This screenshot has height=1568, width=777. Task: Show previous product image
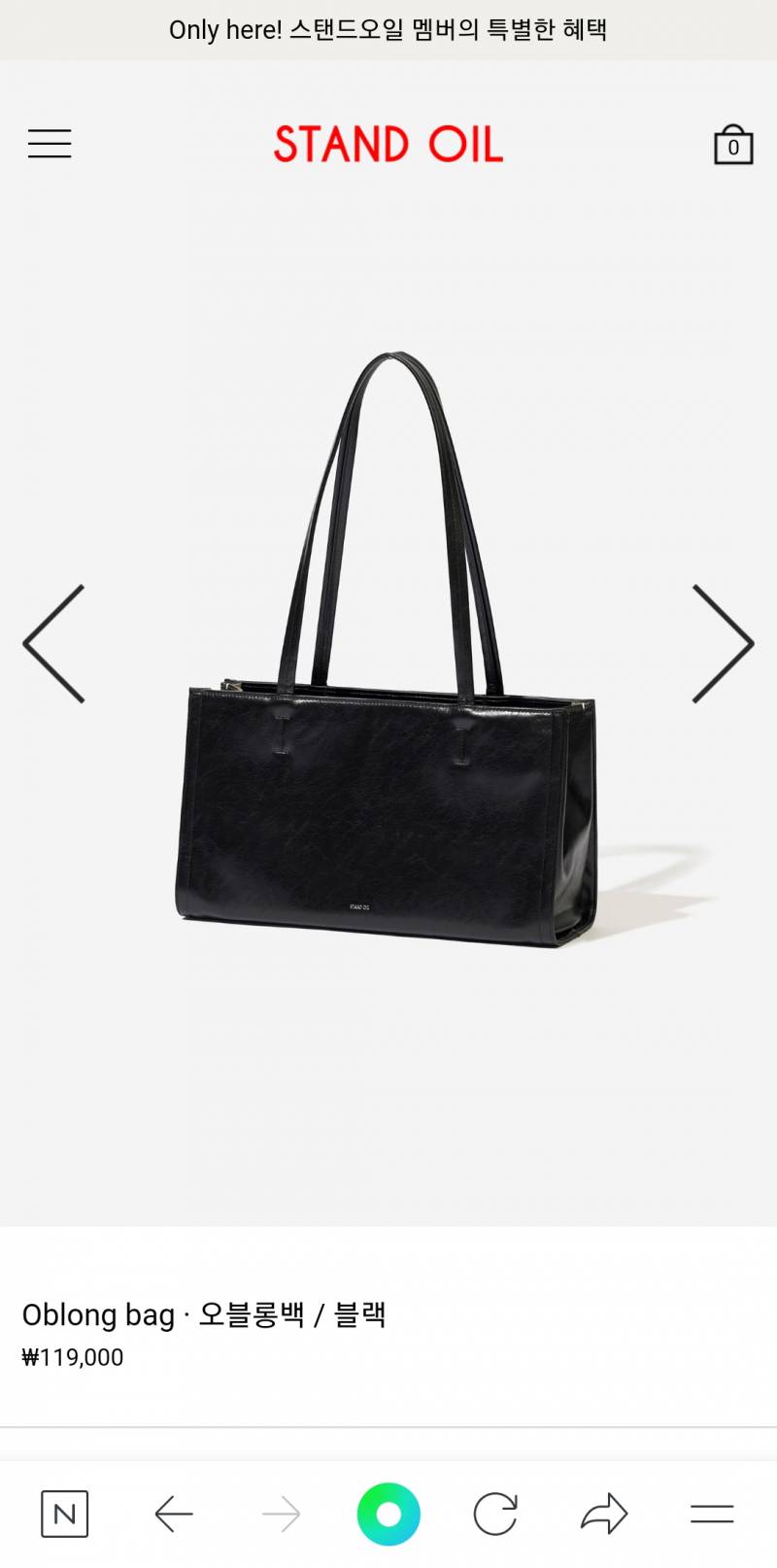click(54, 644)
